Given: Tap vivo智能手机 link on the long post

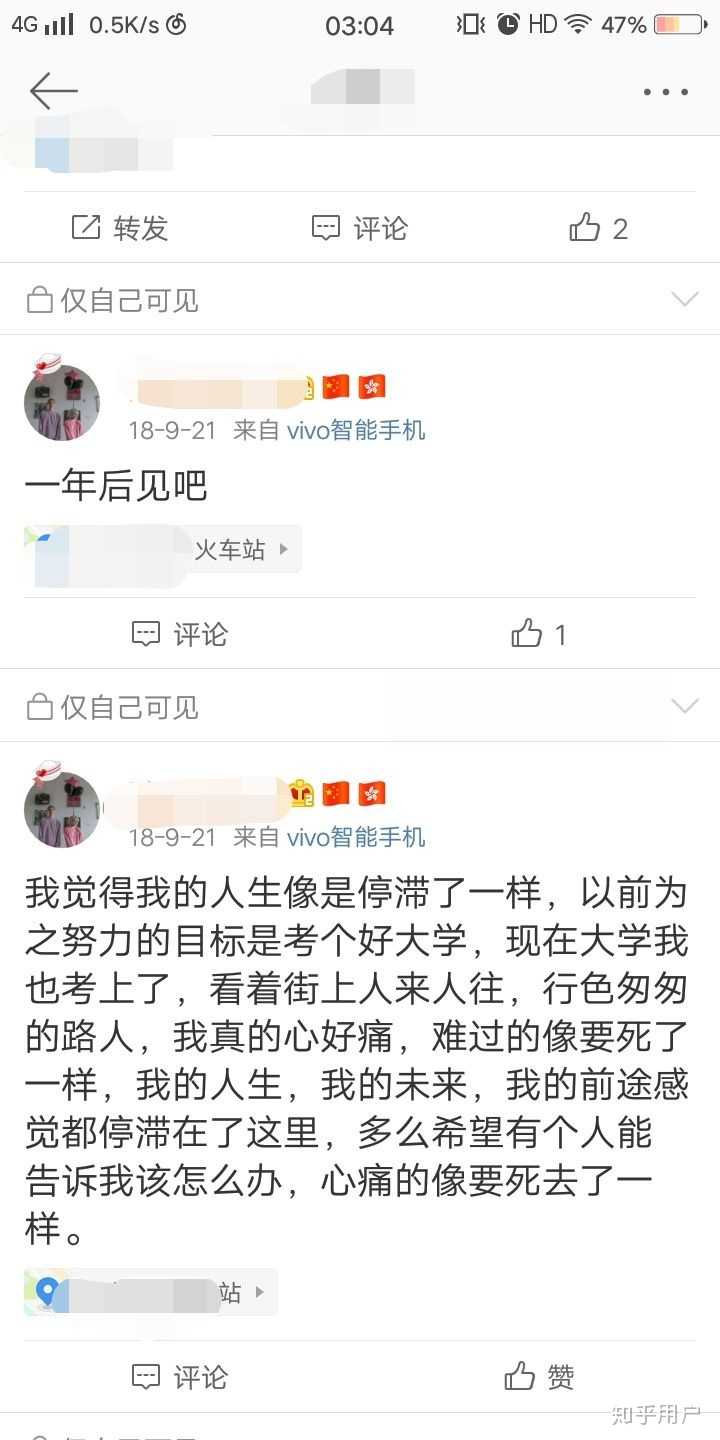Looking at the screenshot, I should tap(356, 837).
